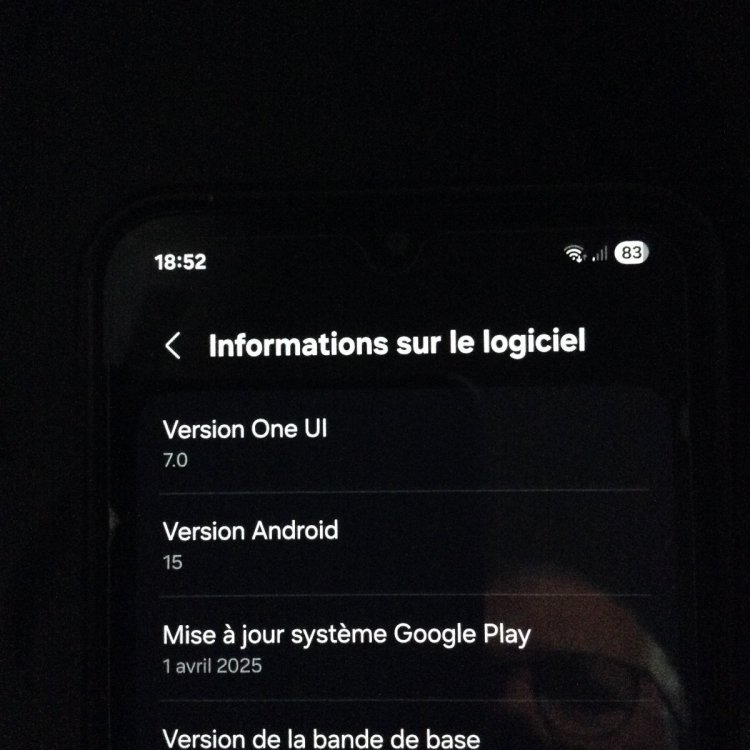Go back from Informations sur le logiciel
The image size is (750, 750).
(173, 346)
